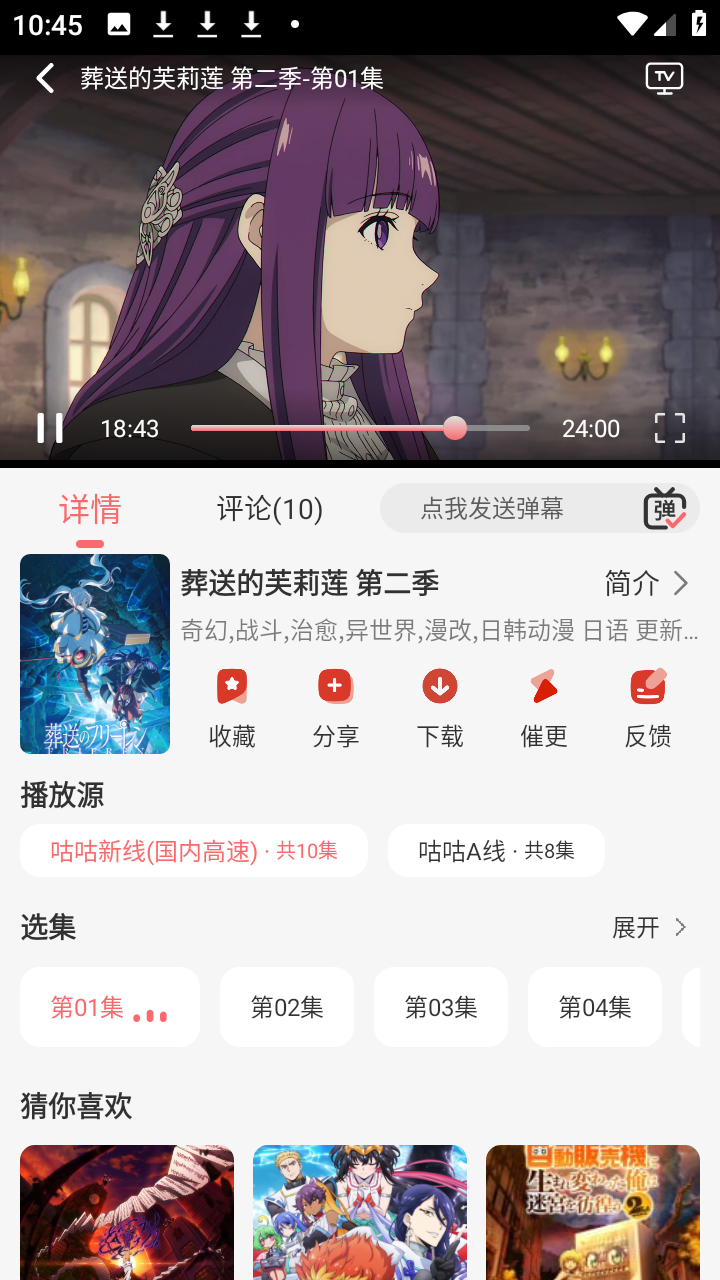
Task: Cast video to TV
Action: [664, 78]
